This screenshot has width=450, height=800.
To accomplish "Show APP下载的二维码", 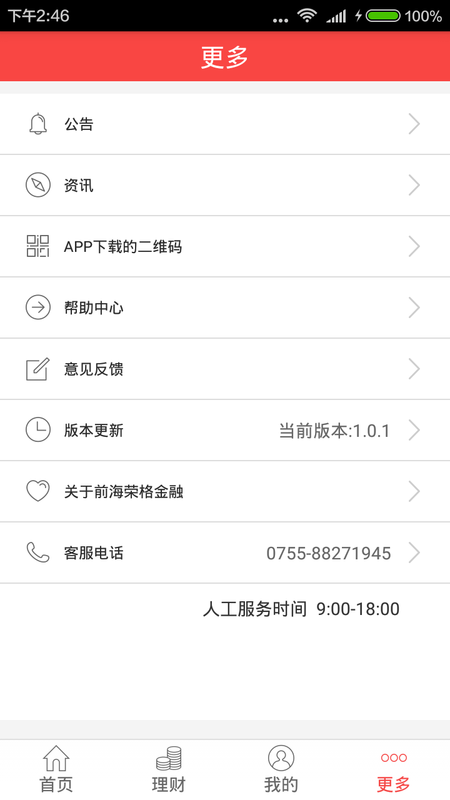I will point(225,246).
